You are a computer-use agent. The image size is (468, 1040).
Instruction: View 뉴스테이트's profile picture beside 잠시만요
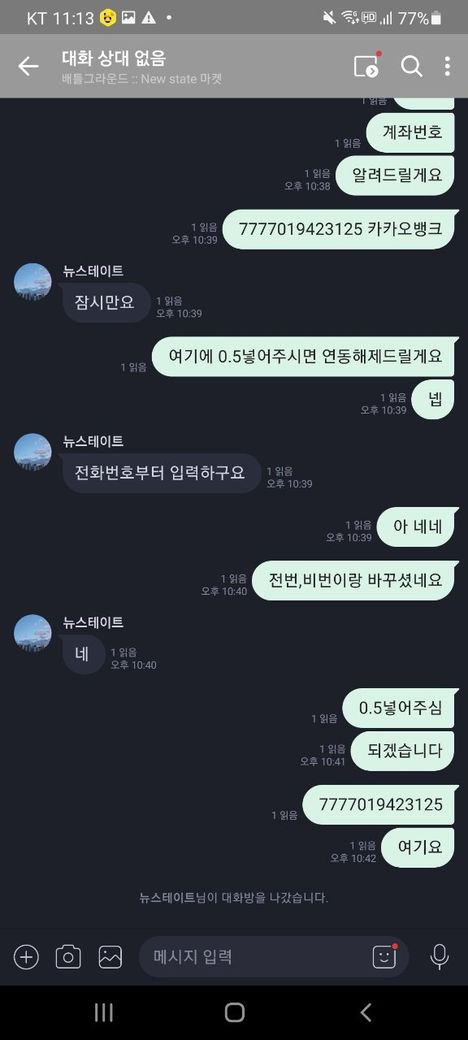[32, 282]
